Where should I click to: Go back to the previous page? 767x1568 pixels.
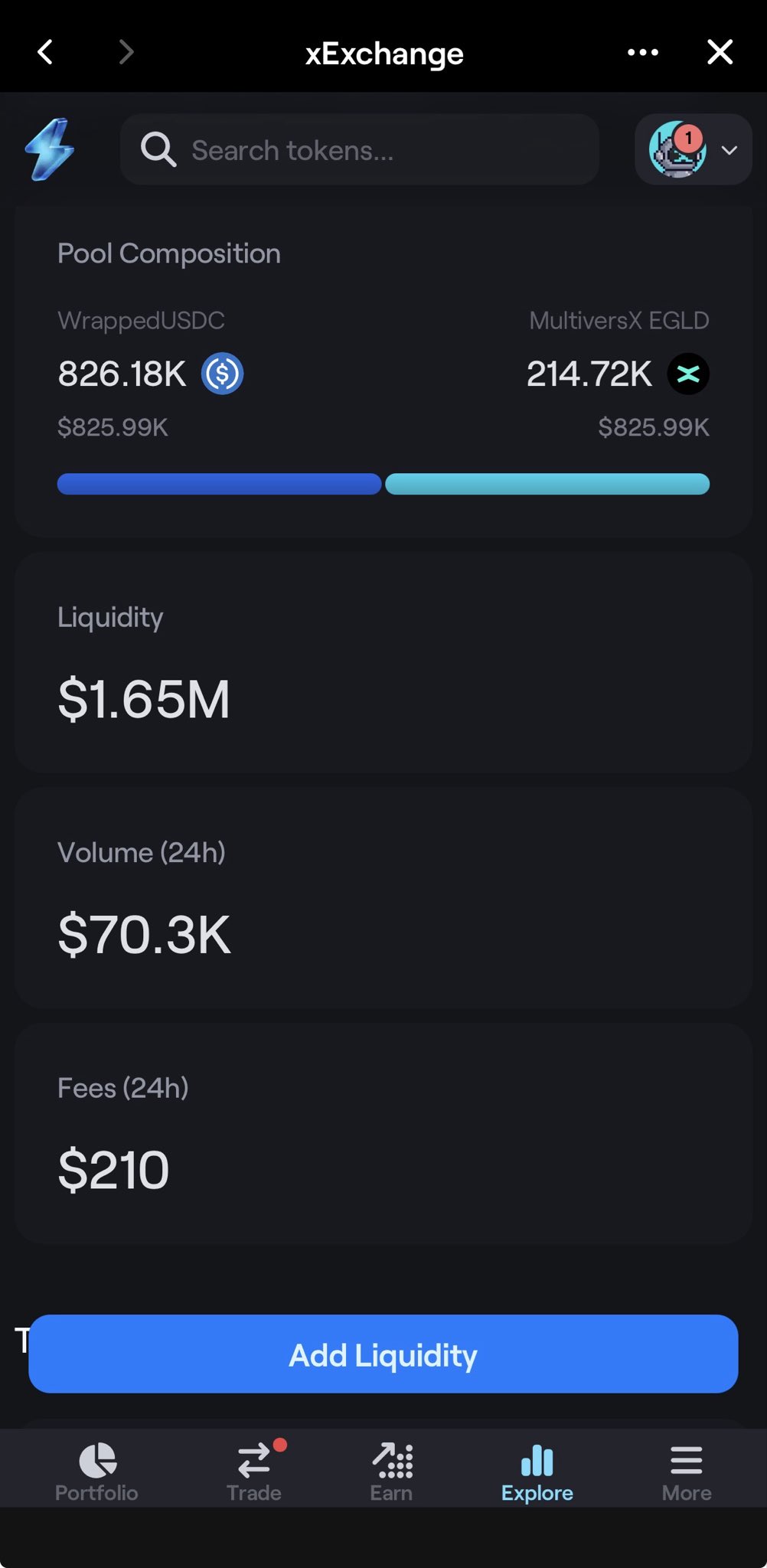tap(46, 52)
